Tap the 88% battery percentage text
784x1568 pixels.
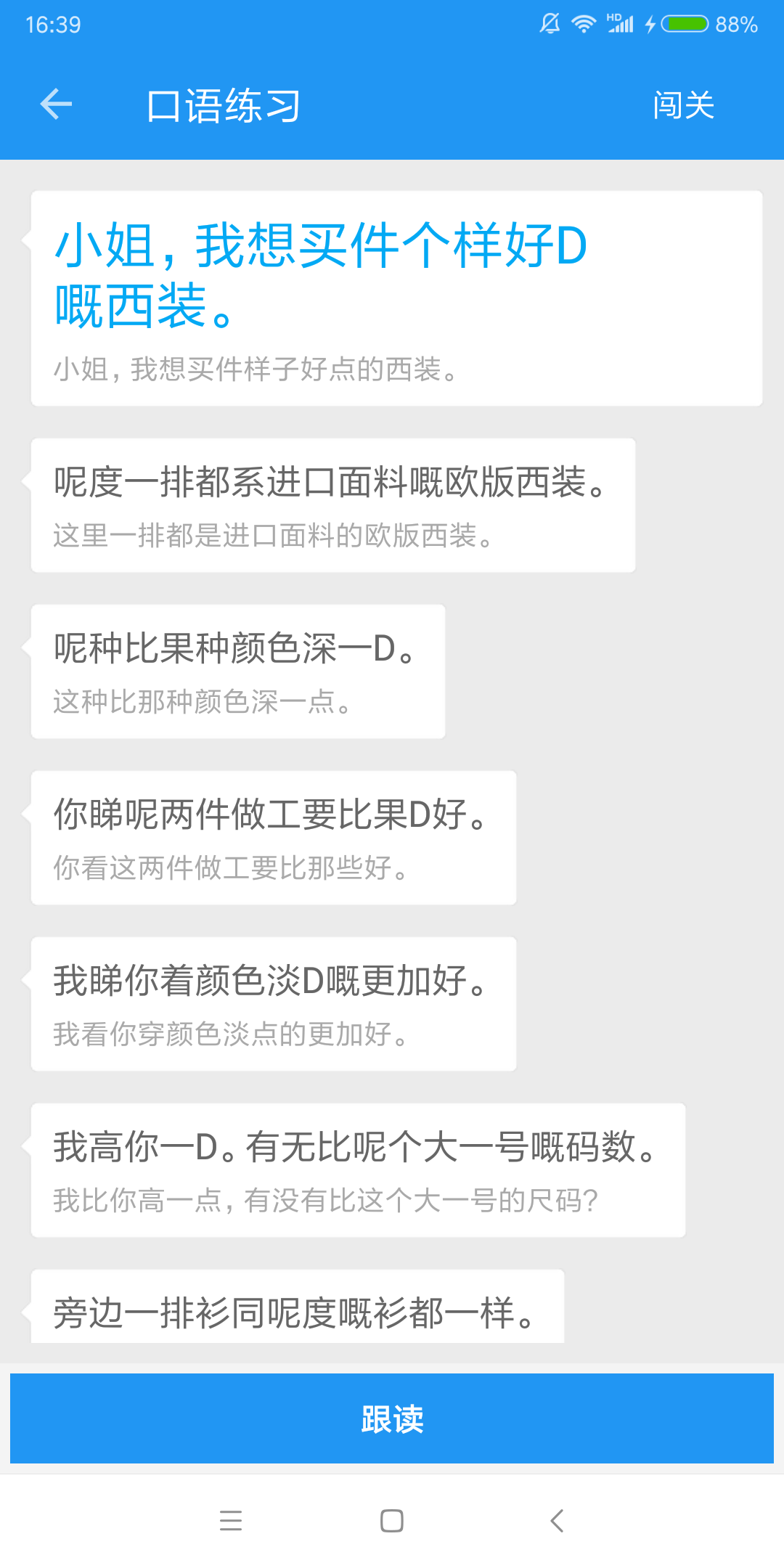737,23
